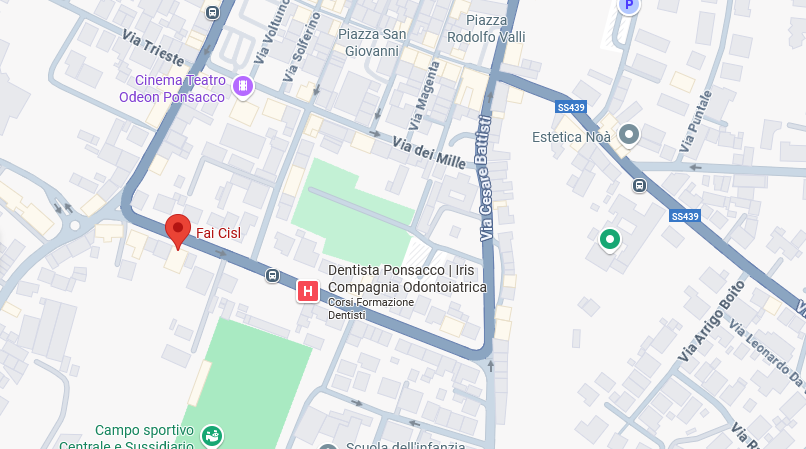Select Cinema Teatro Odeon Ponsacco marker
Viewport: 806px width, 449px height.
[x=243, y=88]
